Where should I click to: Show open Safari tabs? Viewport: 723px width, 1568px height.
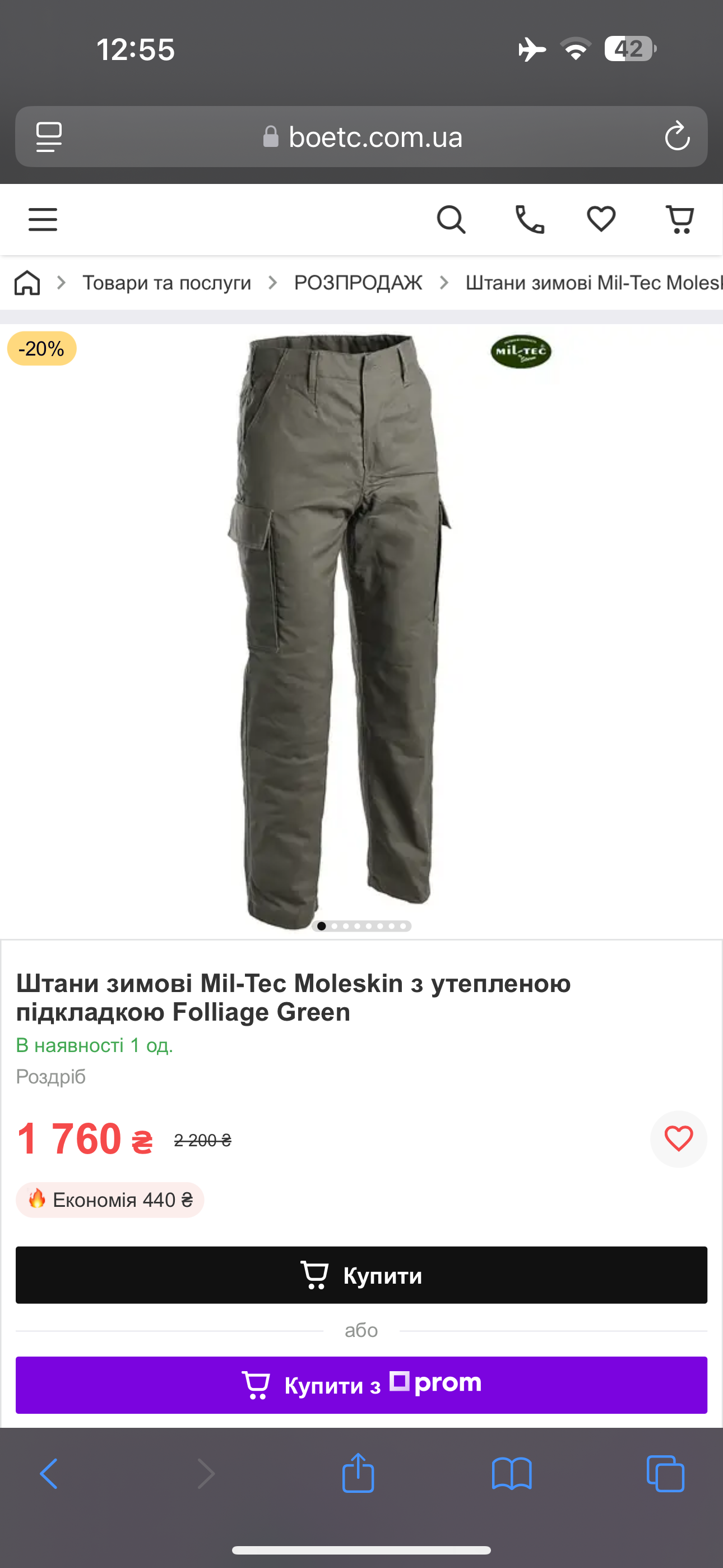(665, 1474)
